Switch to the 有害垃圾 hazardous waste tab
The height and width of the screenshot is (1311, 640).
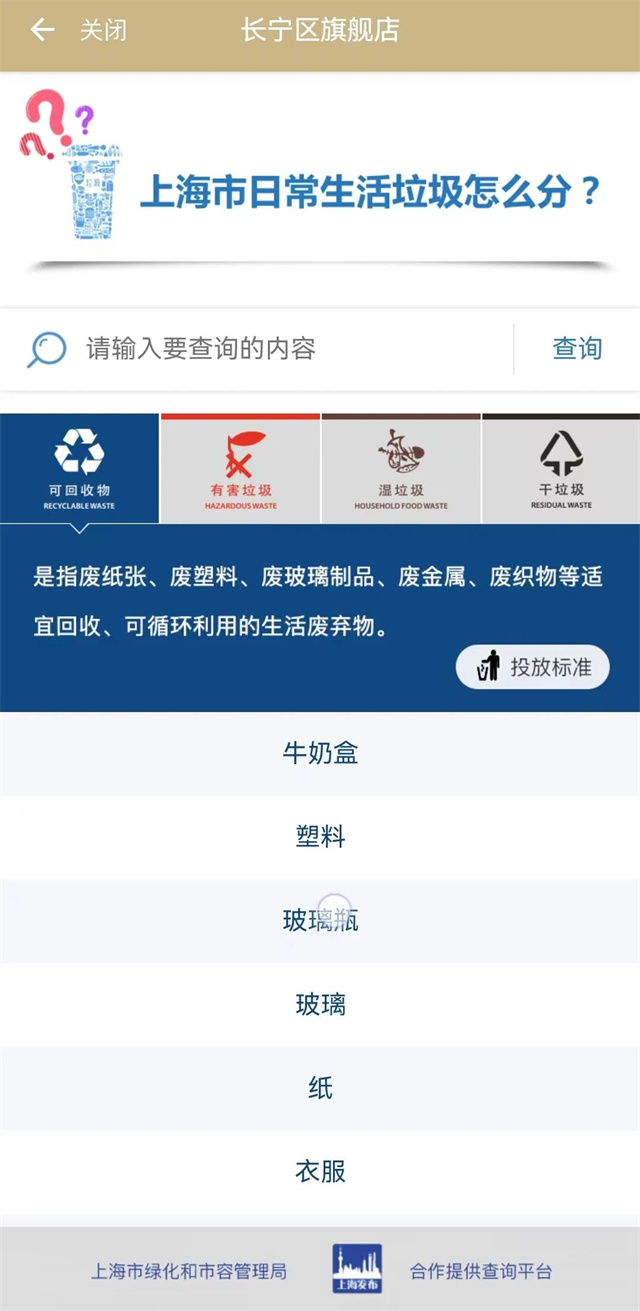pos(240,468)
